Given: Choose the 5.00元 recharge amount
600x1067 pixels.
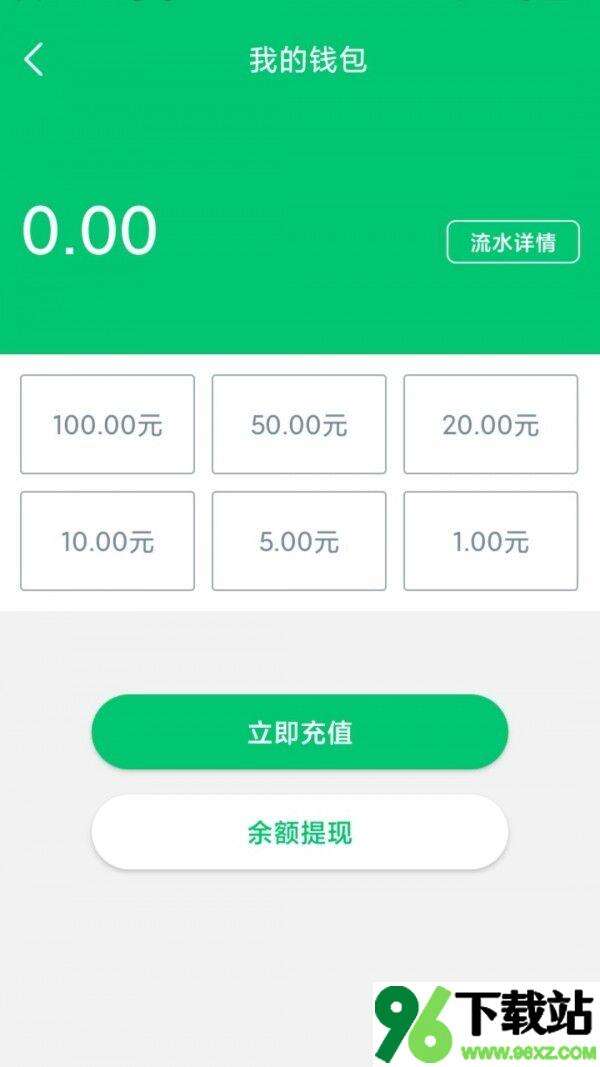Looking at the screenshot, I should 299,541.
